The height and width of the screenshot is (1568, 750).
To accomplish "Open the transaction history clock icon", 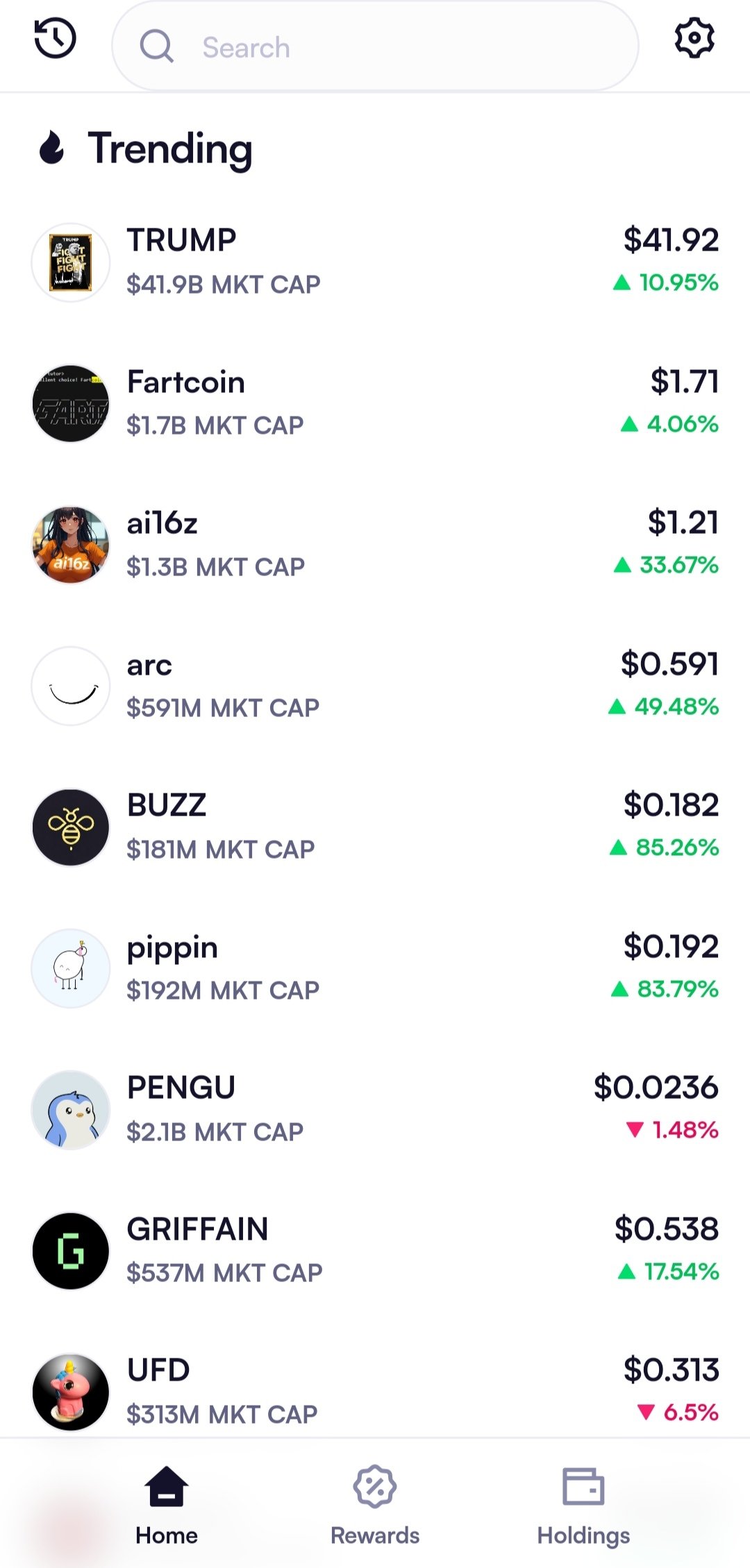I will (x=55, y=39).
